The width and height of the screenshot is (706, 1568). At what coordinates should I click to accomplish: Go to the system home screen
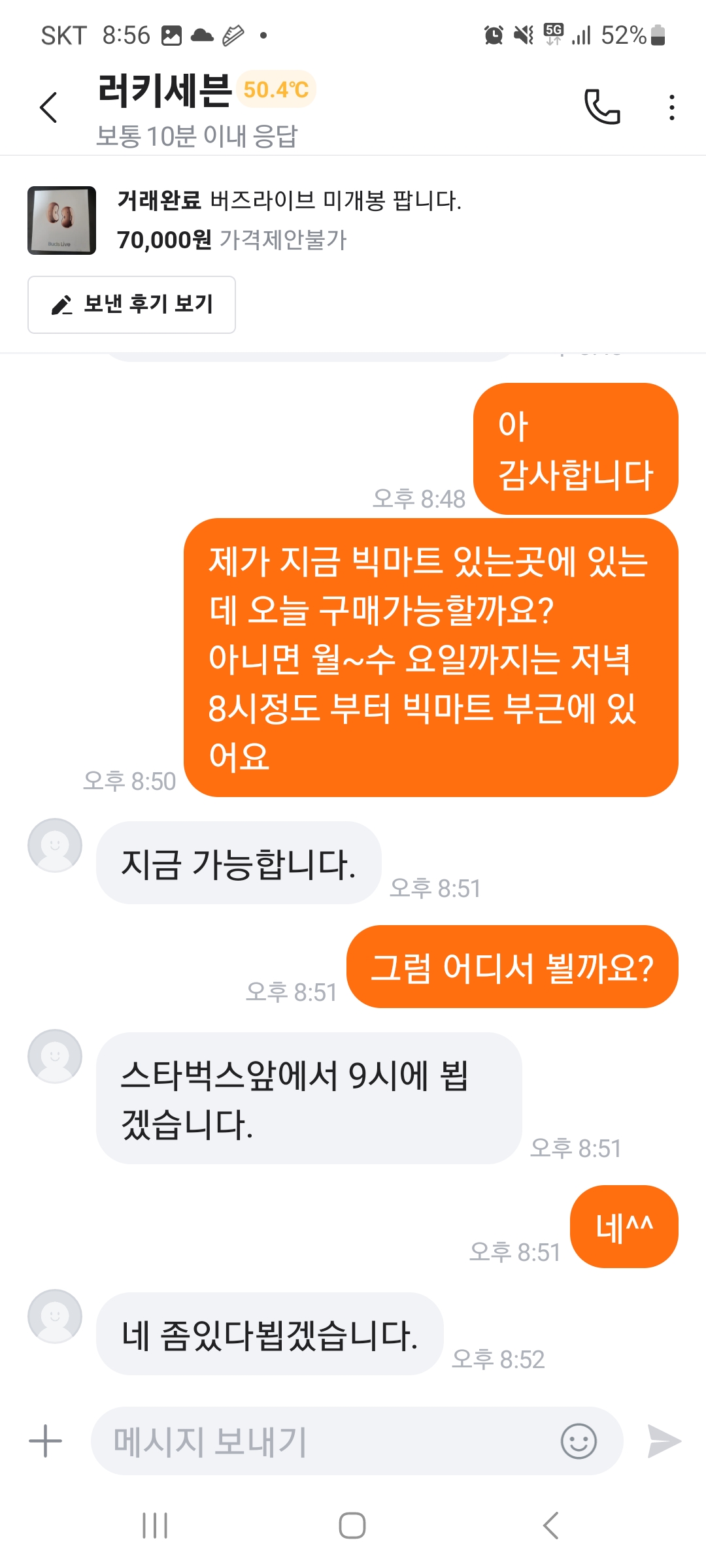coord(352,1526)
